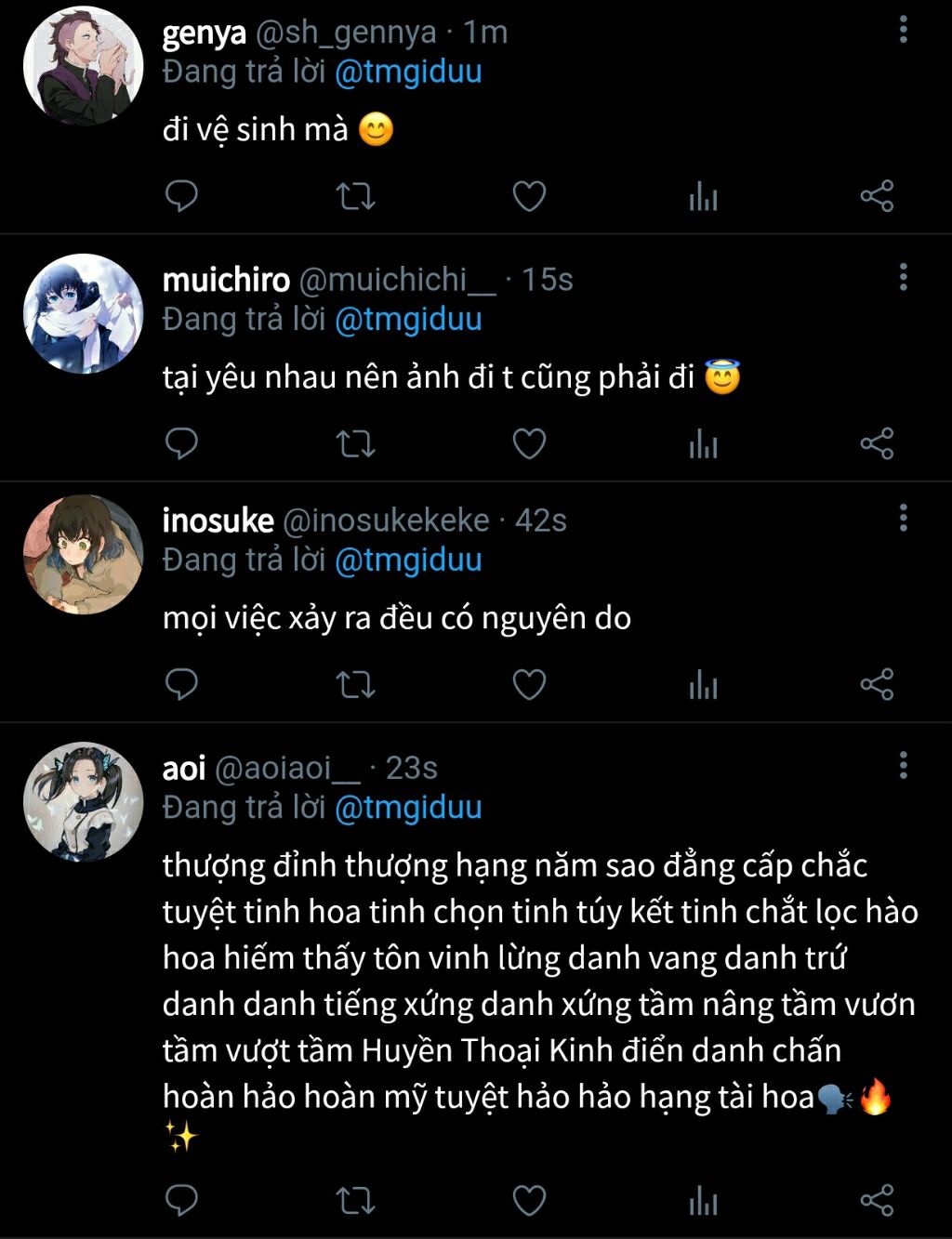Retweet genya's reply
This screenshot has width=952, height=1239.
click(354, 196)
